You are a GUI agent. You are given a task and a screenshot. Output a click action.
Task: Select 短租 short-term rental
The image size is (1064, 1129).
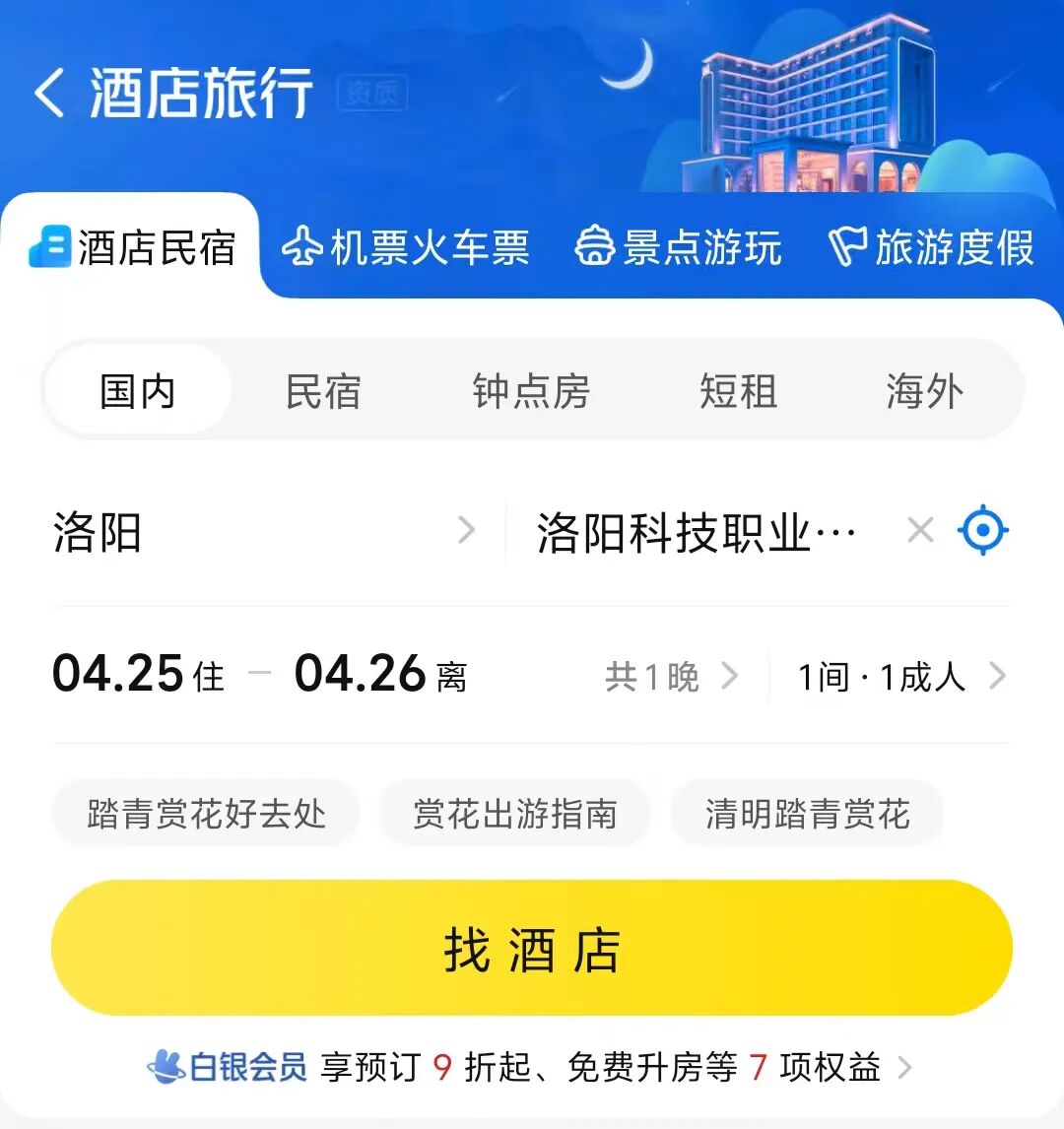(738, 391)
